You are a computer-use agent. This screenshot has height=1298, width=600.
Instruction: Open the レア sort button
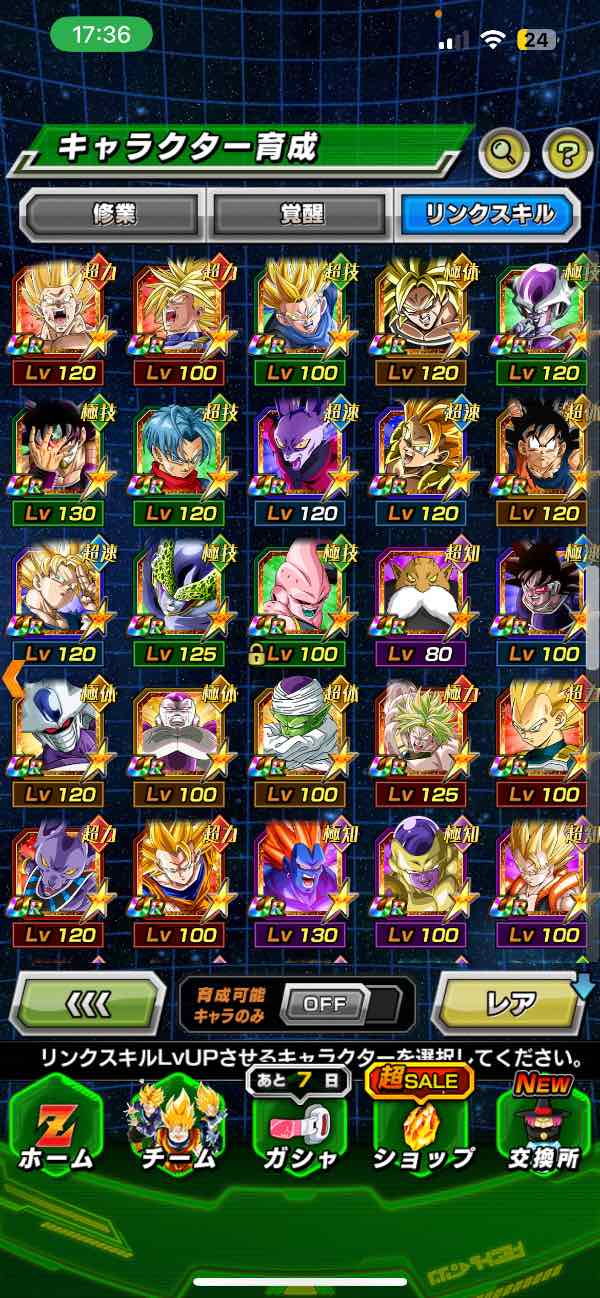click(x=510, y=1003)
